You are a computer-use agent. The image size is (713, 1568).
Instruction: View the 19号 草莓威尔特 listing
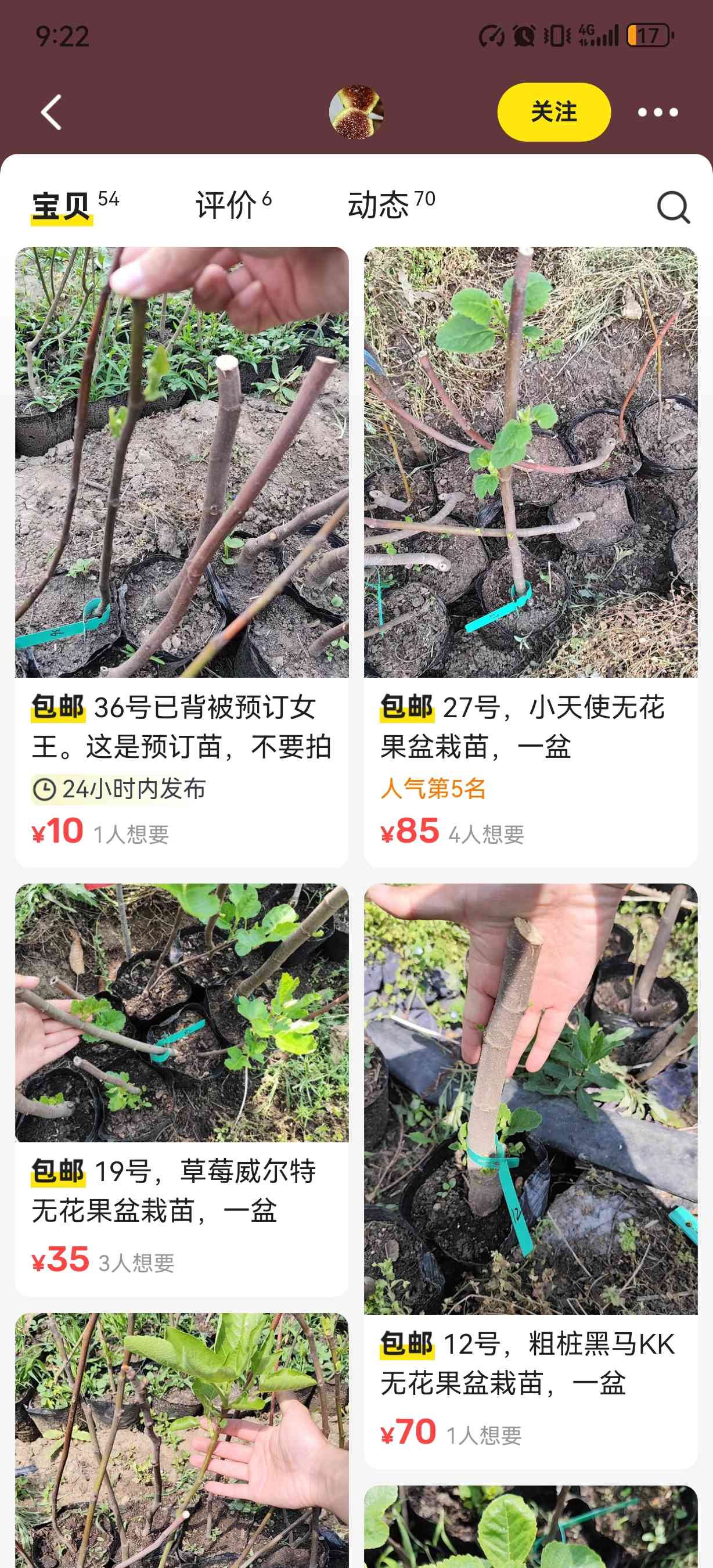(x=182, y=1089)
